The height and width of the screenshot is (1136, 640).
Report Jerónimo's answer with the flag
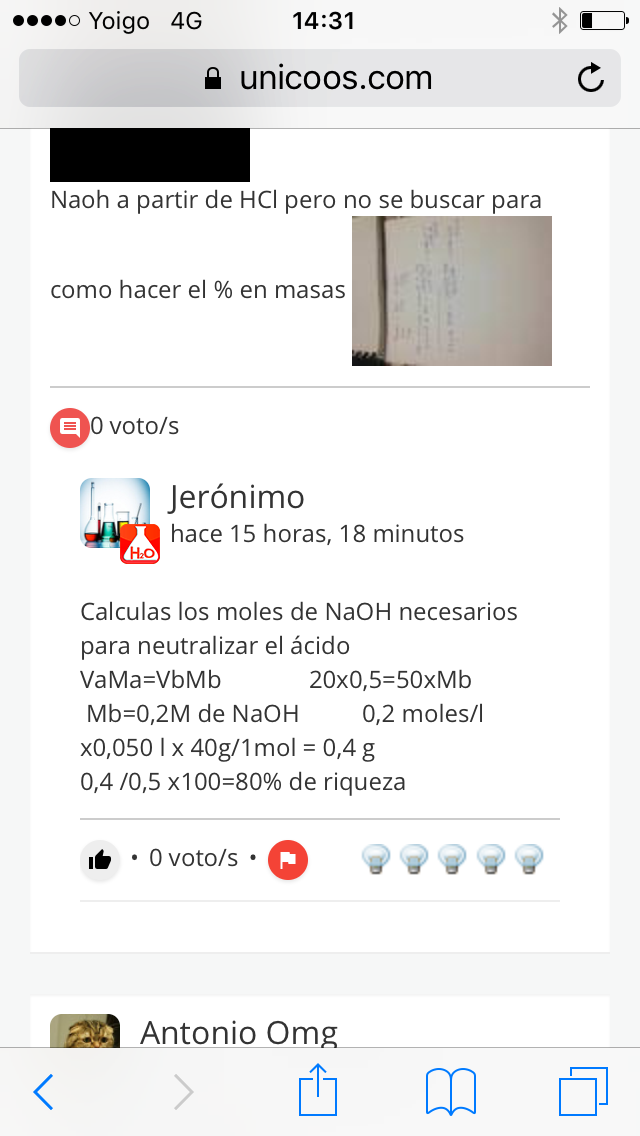pyautogui.click(x=288, y=859)
